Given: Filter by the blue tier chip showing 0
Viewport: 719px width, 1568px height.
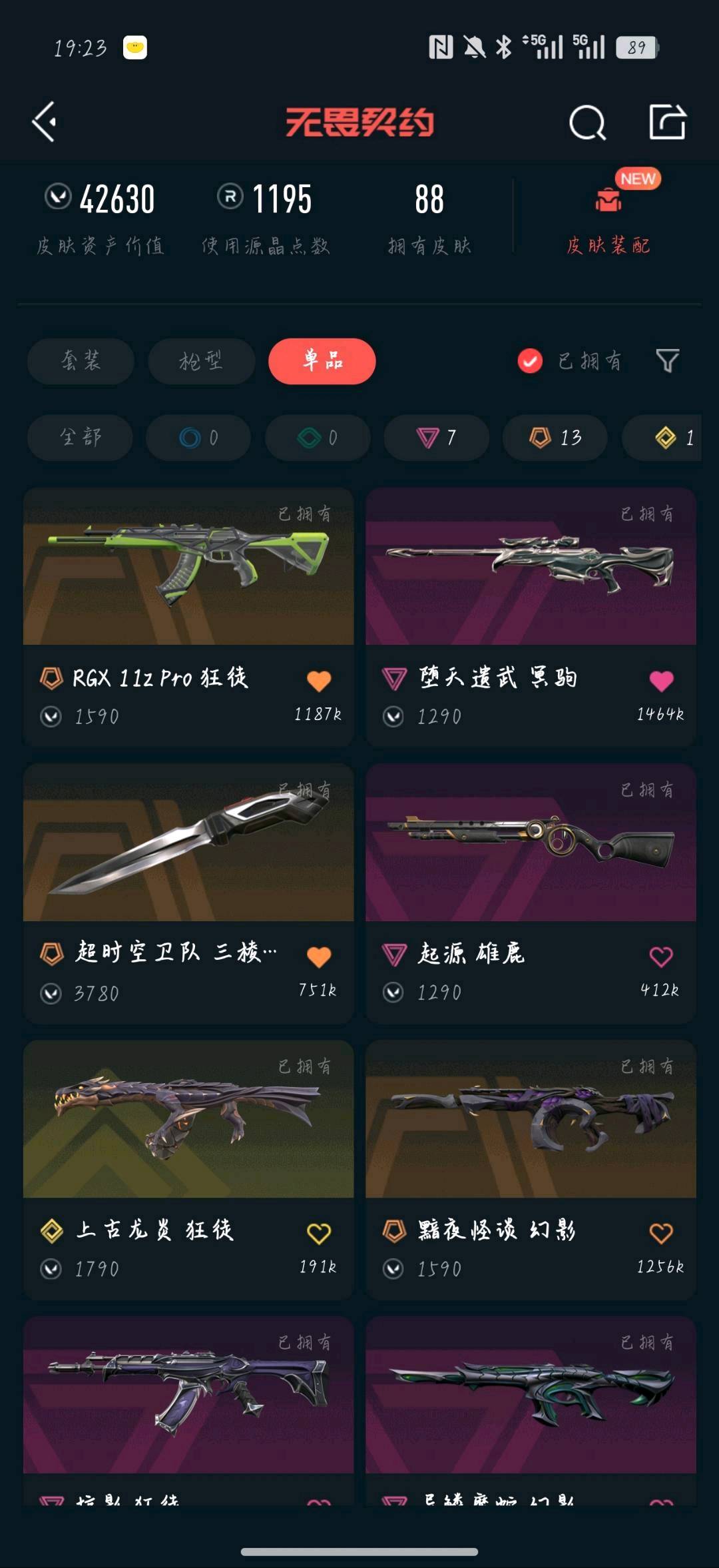Looking at the screenshot, I should tap(198, 438).
